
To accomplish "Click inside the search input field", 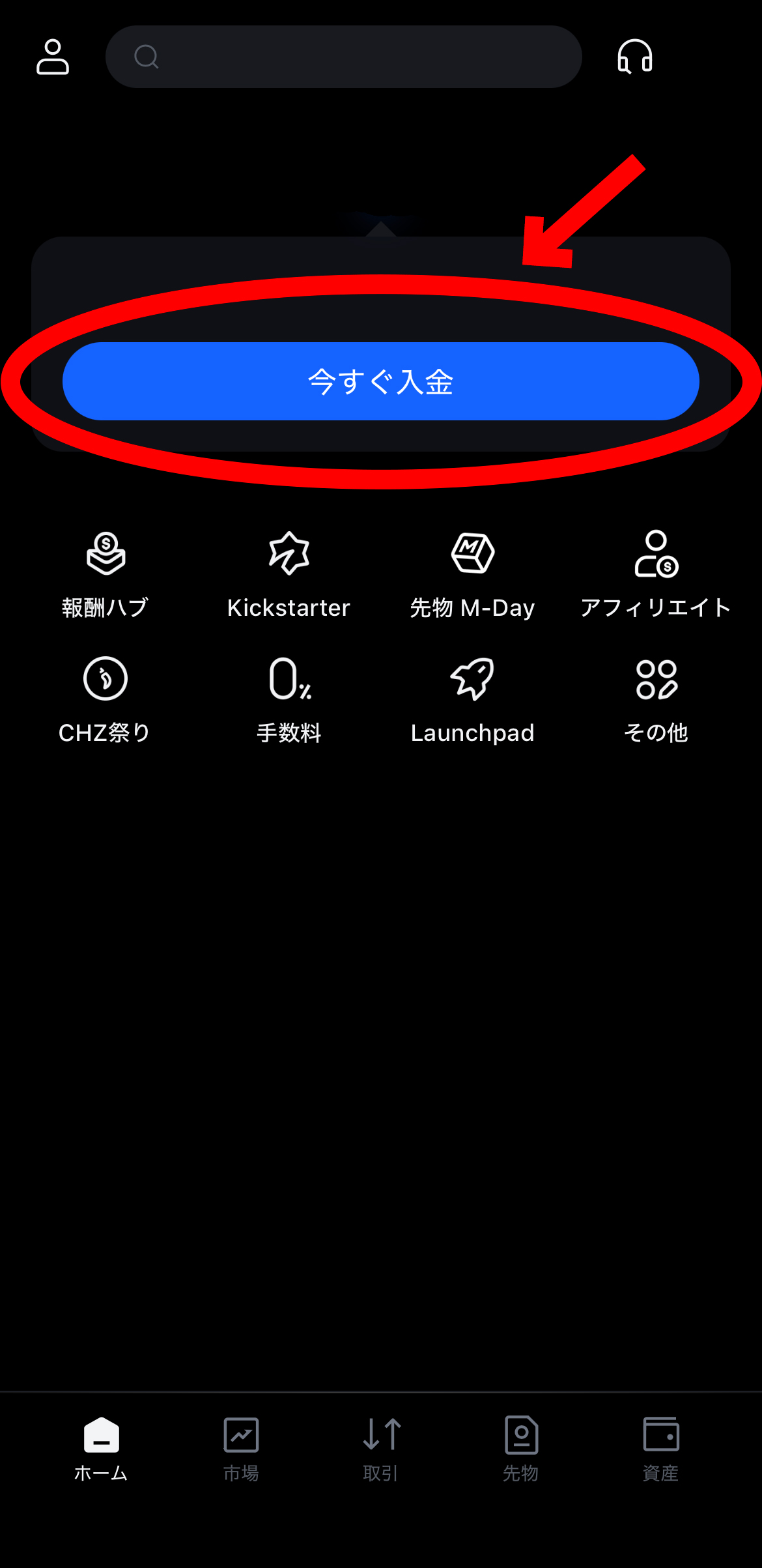I will click(345, 57).
